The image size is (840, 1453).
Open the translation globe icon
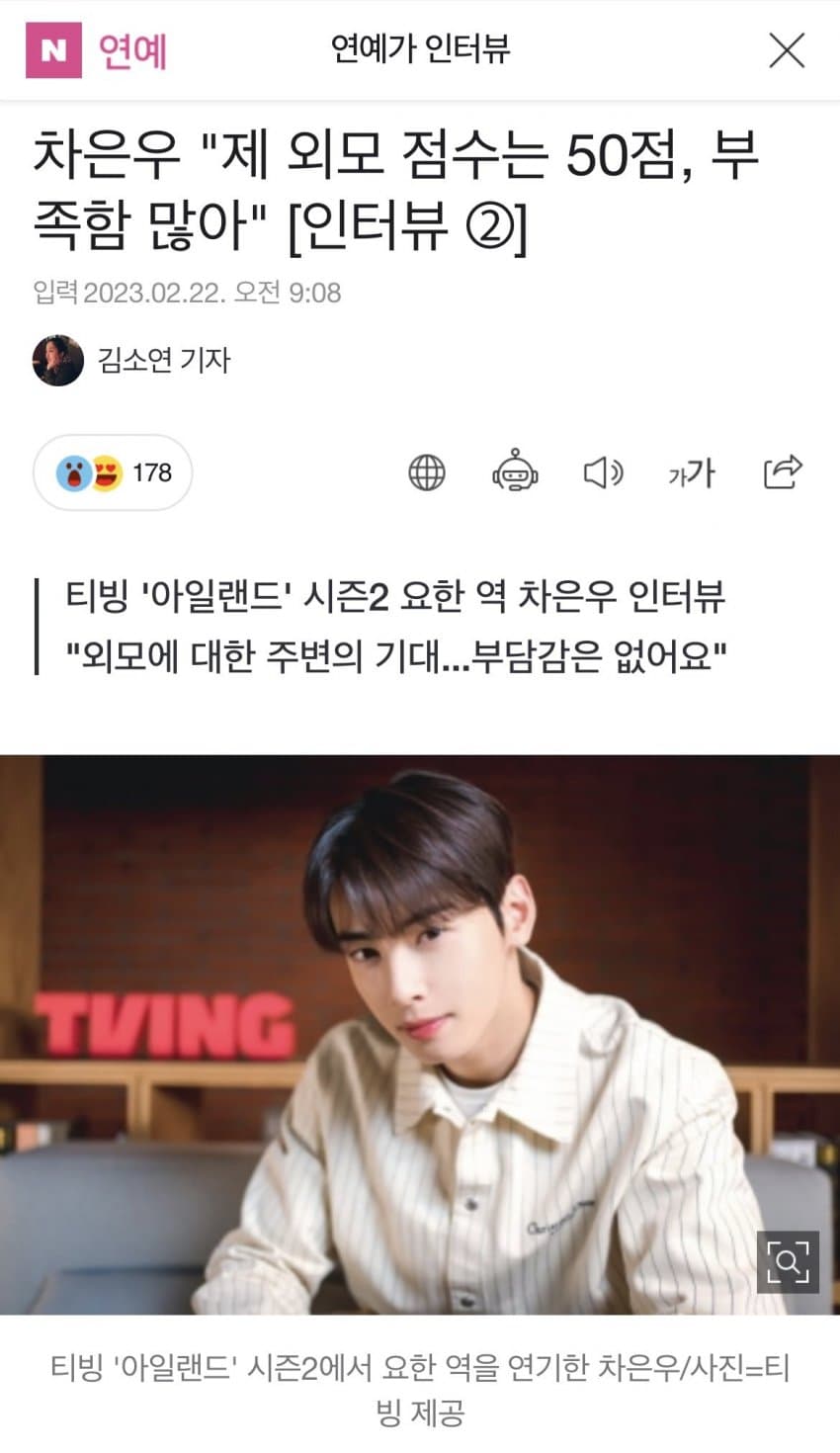[x=427, y=473]
